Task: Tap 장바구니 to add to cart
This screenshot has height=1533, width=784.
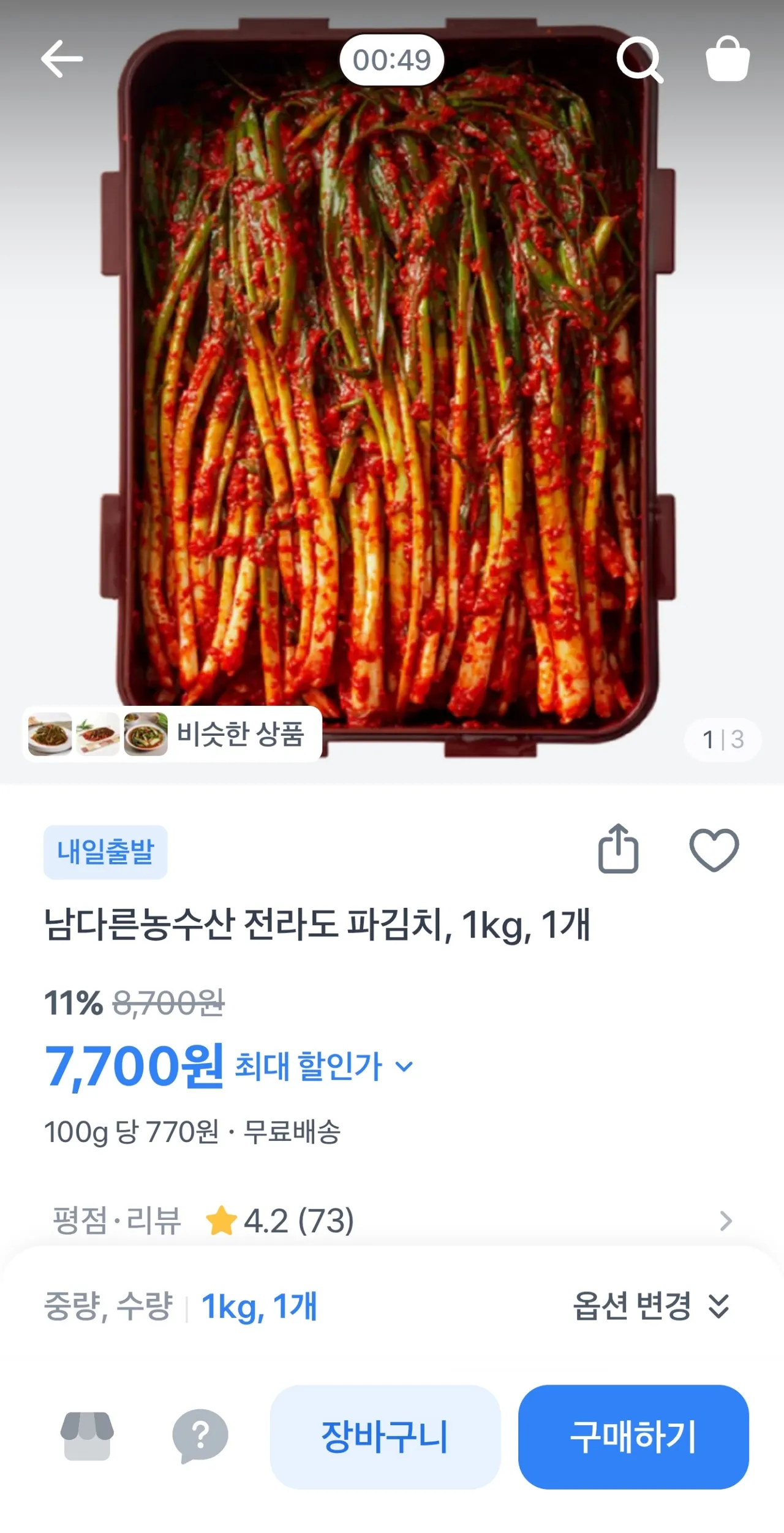Action: coord(385,1437)
